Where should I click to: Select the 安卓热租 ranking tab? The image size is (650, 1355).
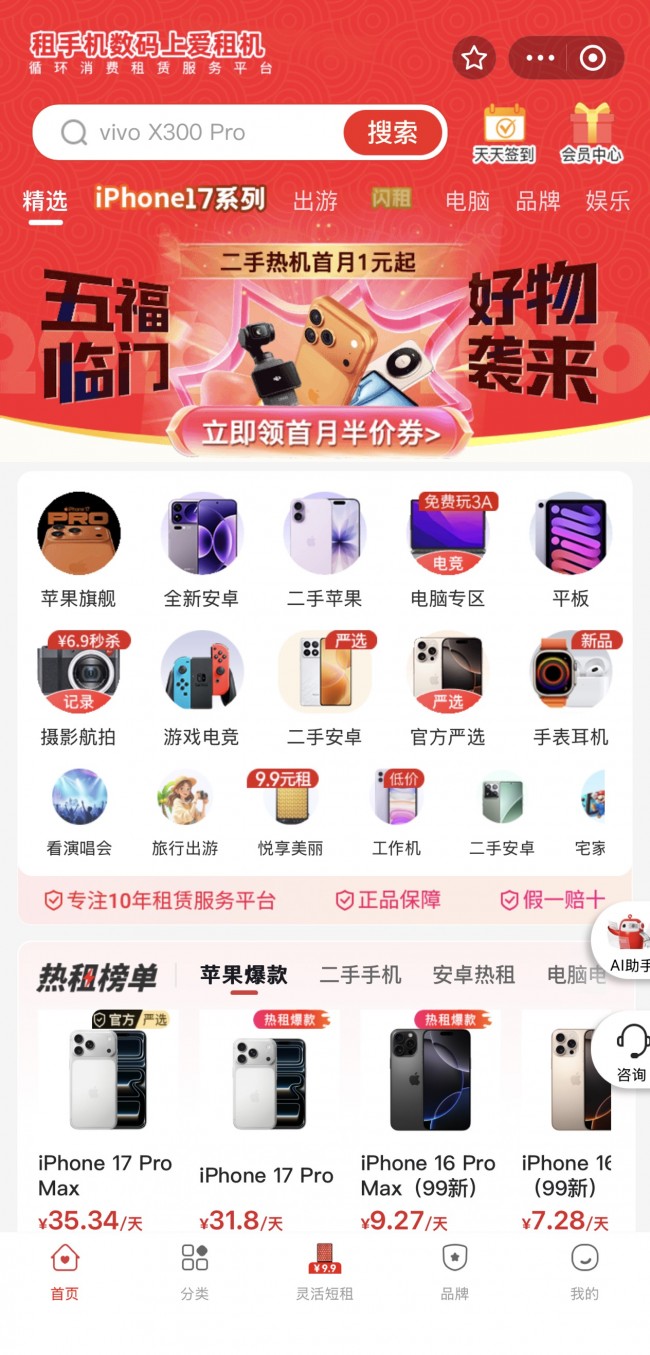[473, 974]
